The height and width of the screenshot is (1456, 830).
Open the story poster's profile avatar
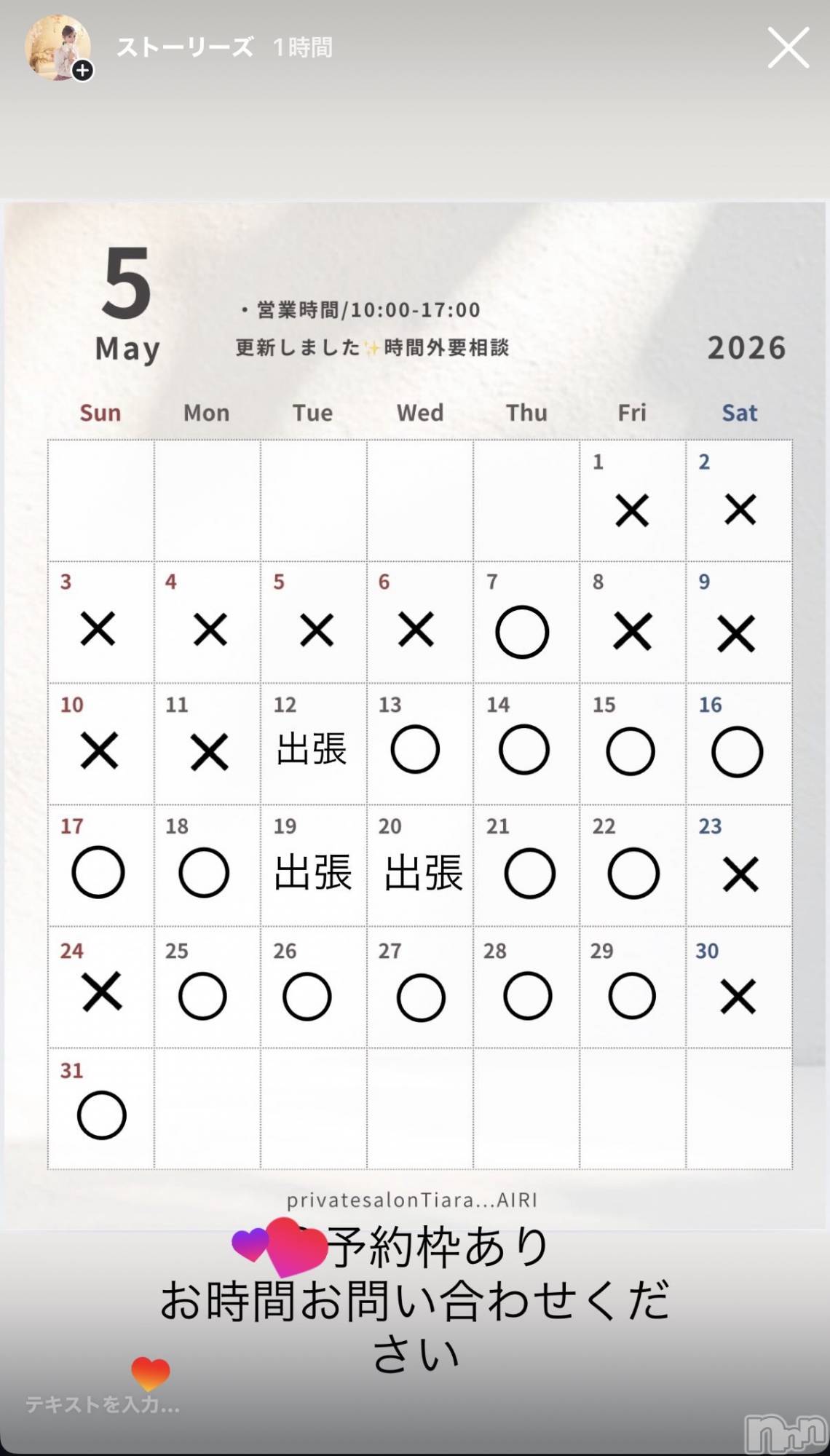tap(58, 47)
